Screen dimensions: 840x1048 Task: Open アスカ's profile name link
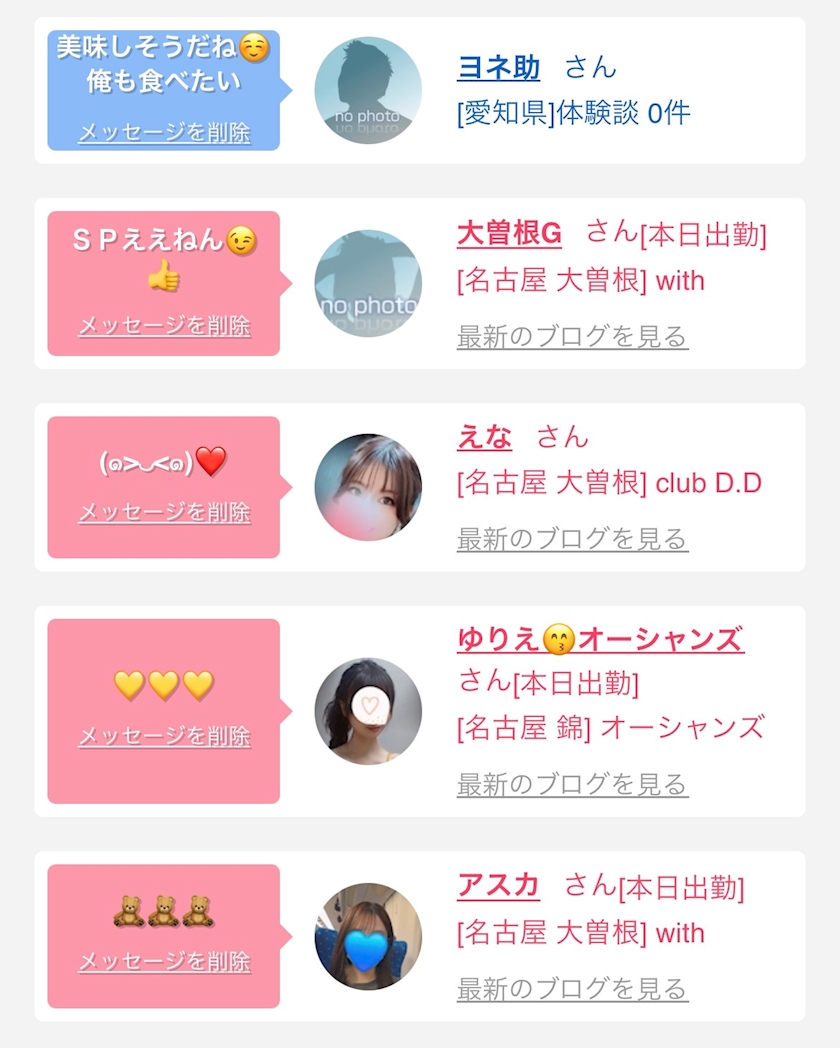point(499,886)
